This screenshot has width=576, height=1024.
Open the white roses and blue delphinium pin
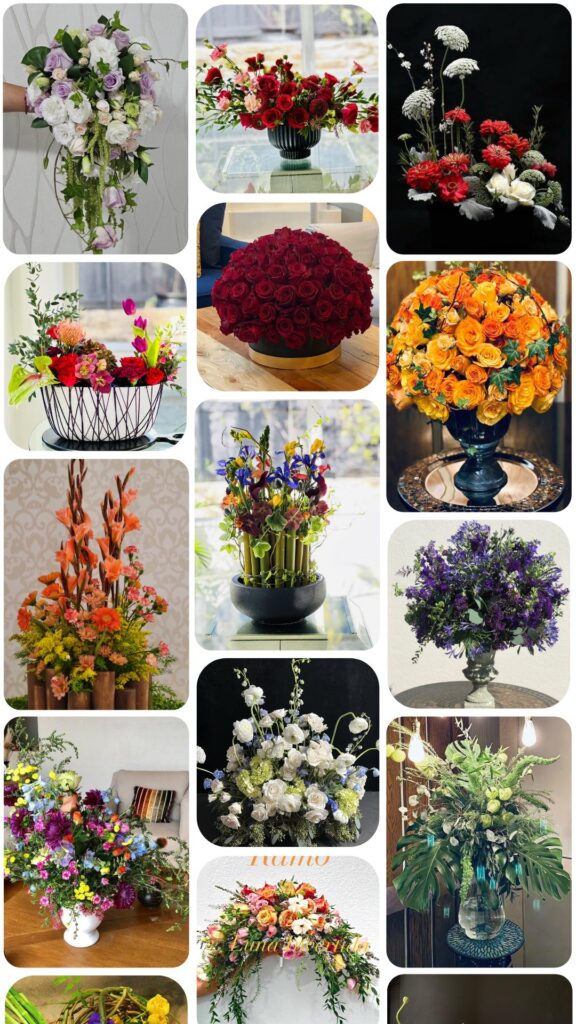pos(288,752)
